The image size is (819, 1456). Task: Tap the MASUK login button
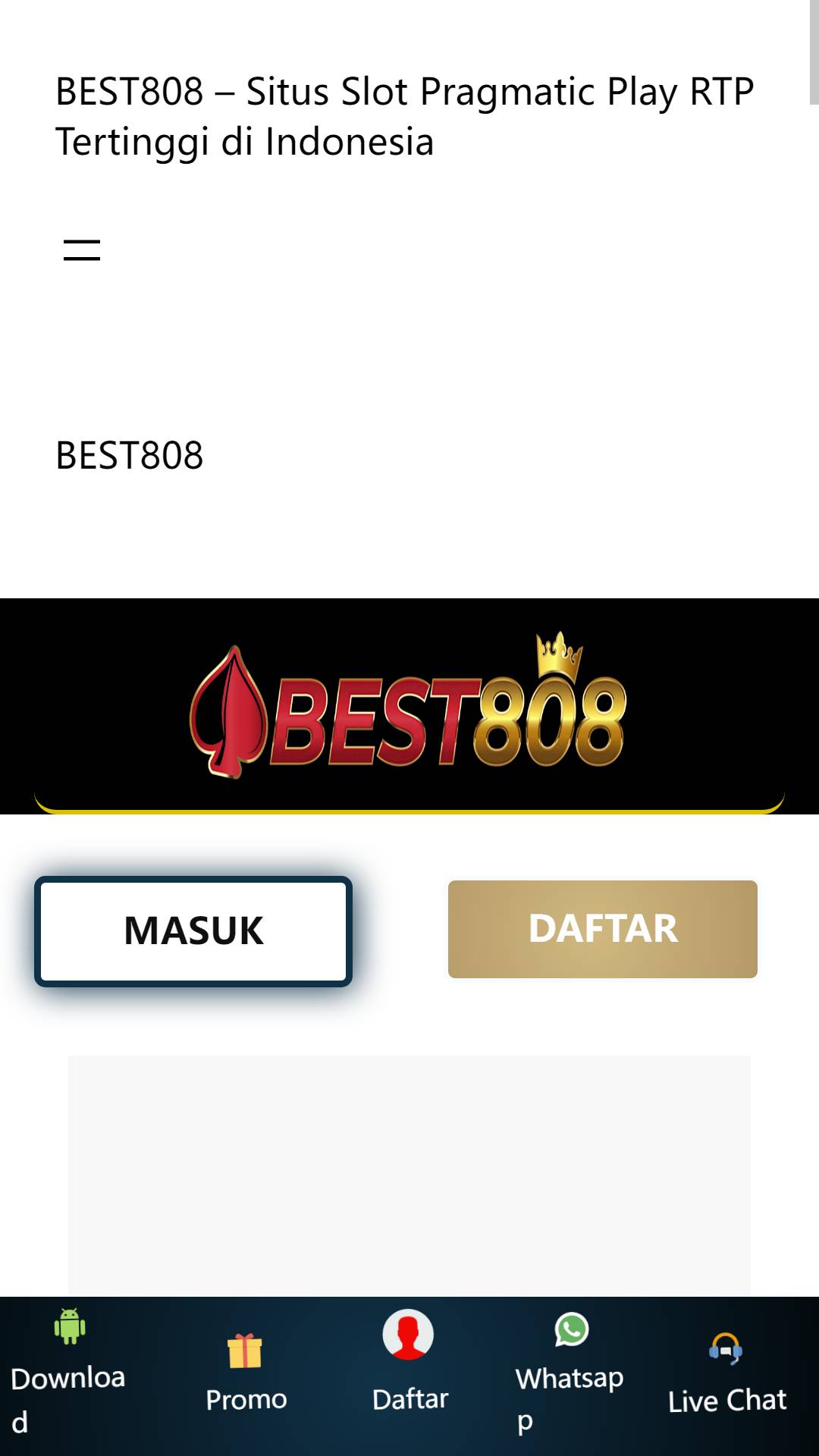193,931
